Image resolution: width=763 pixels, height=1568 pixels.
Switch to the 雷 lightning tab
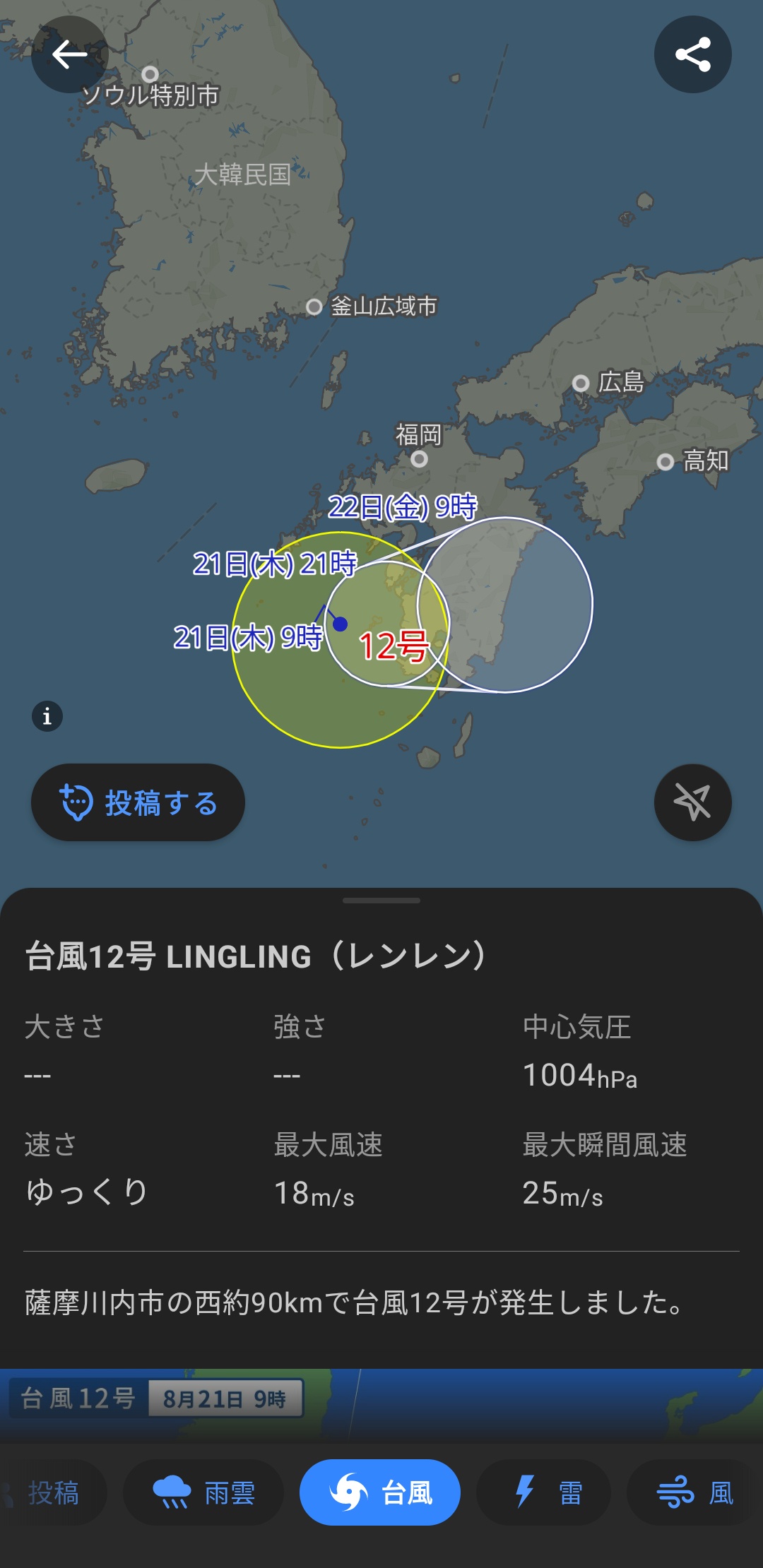click(x=543, y=1492)
